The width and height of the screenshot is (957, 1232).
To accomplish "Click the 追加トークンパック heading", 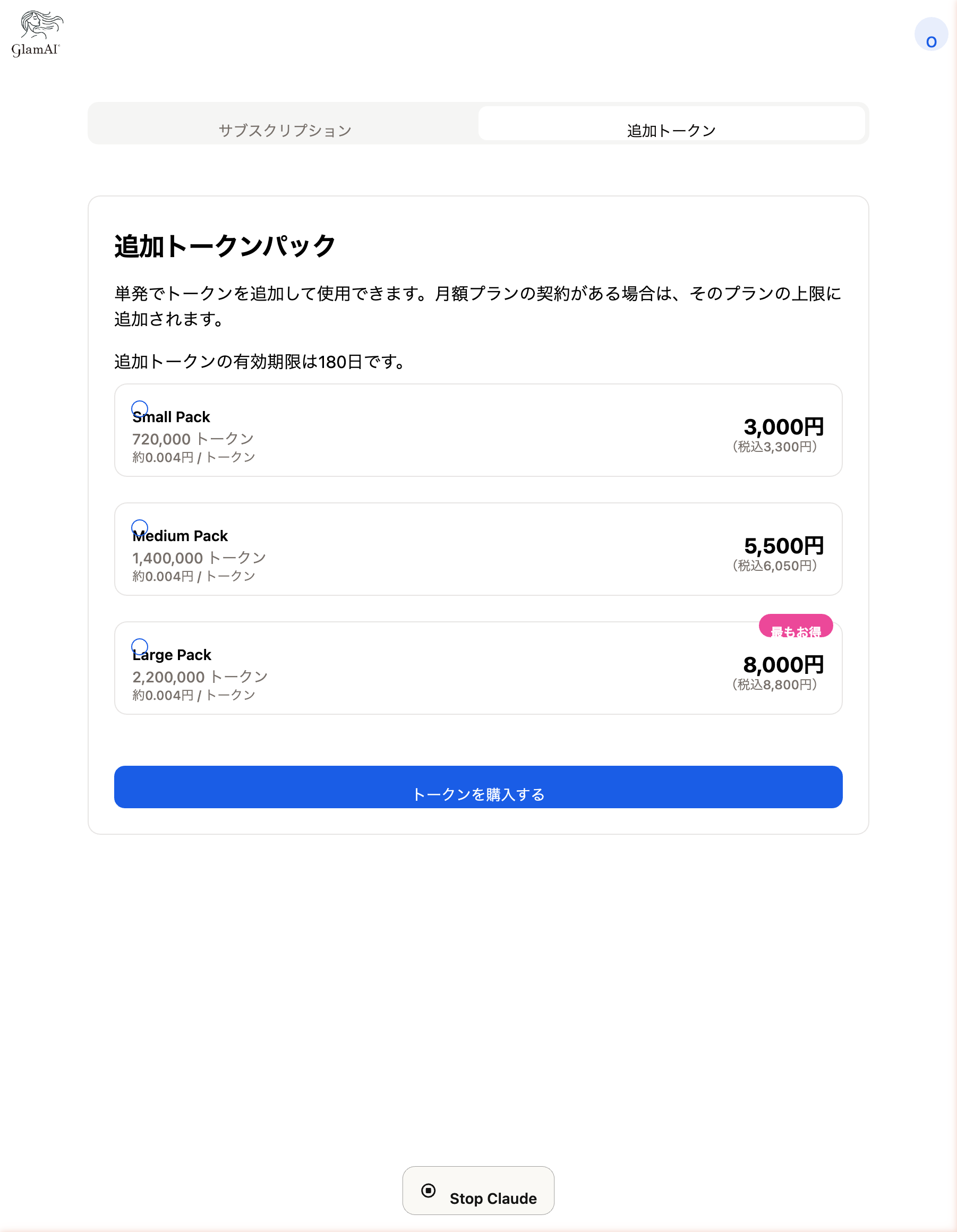I will point(224,244).
